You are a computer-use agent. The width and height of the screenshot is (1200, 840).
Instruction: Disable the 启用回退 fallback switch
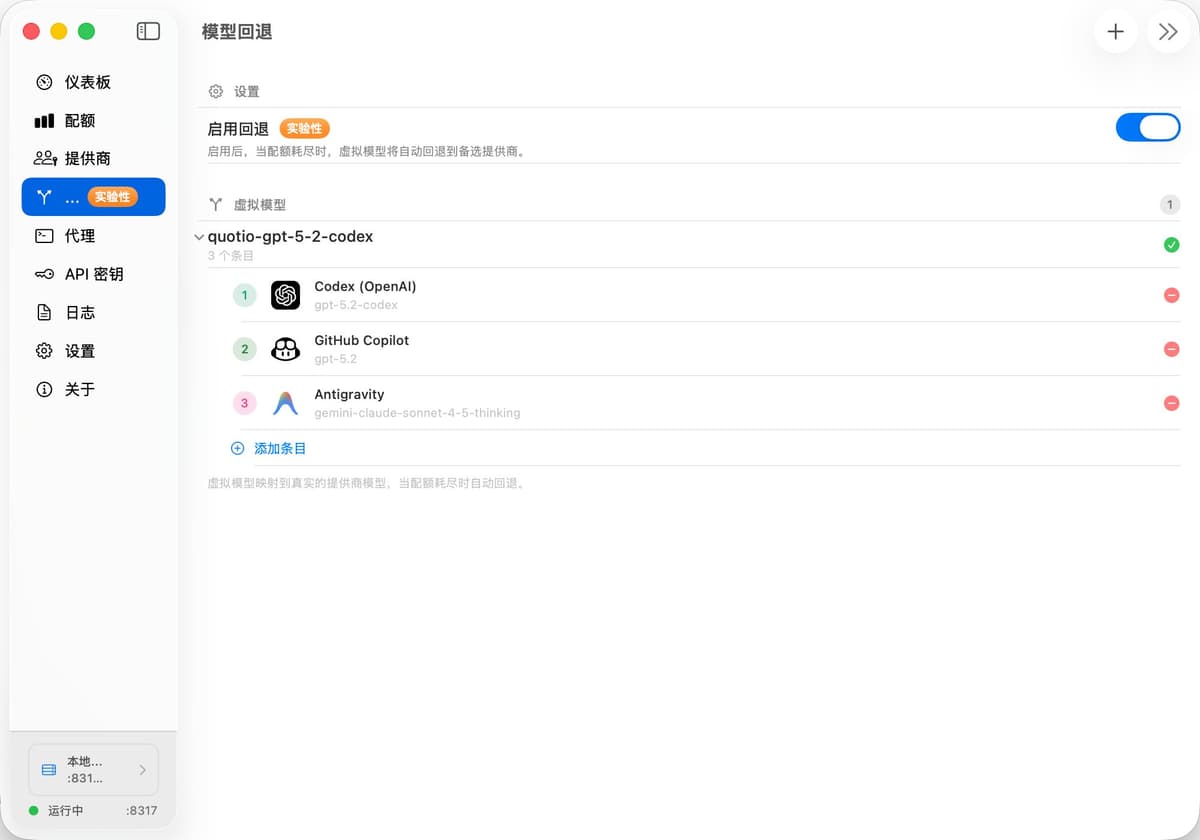(x=1147, y=127)
